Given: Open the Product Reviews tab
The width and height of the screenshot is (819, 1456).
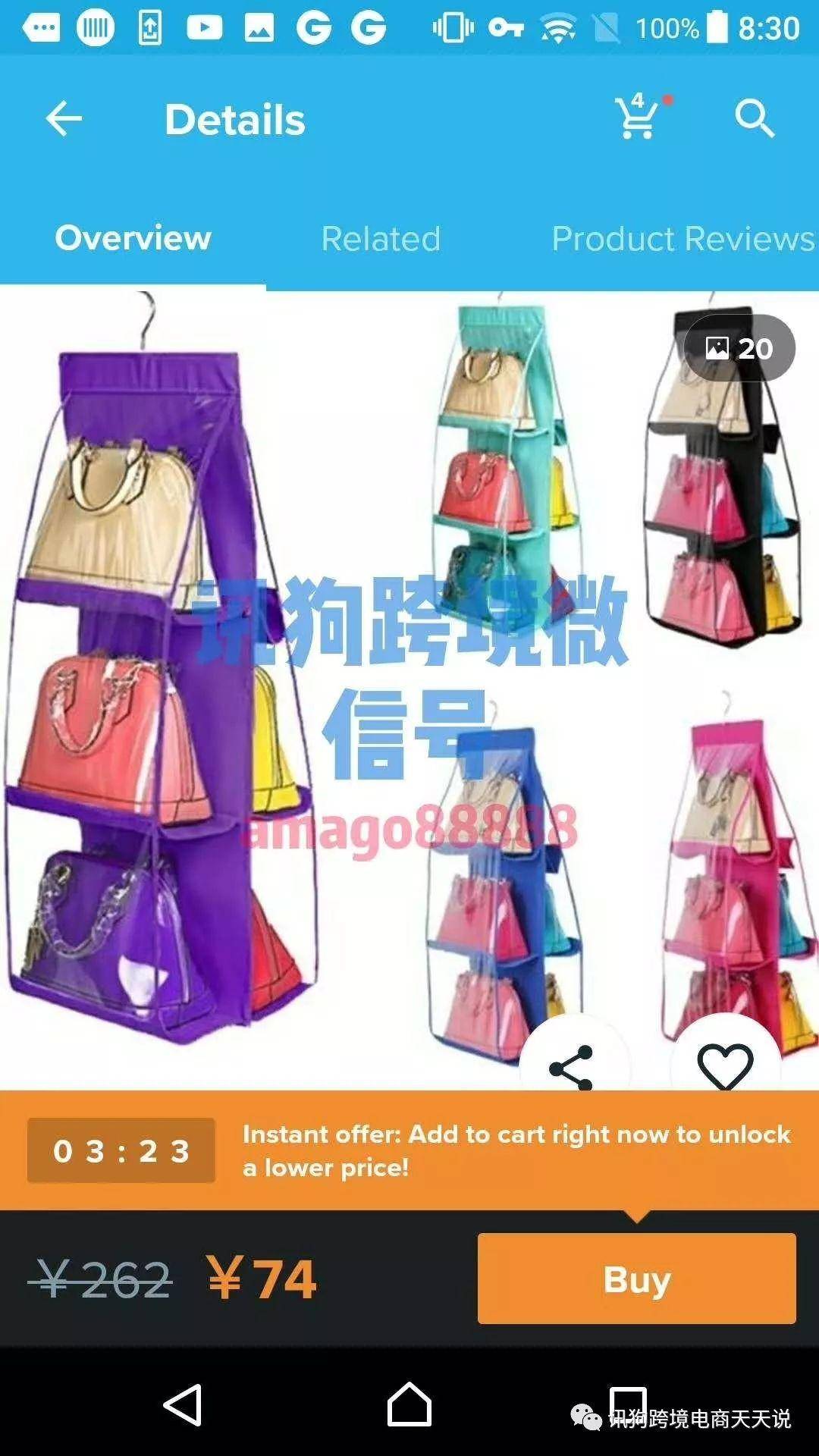Looking at the screenshot, I should click(682, 239).
